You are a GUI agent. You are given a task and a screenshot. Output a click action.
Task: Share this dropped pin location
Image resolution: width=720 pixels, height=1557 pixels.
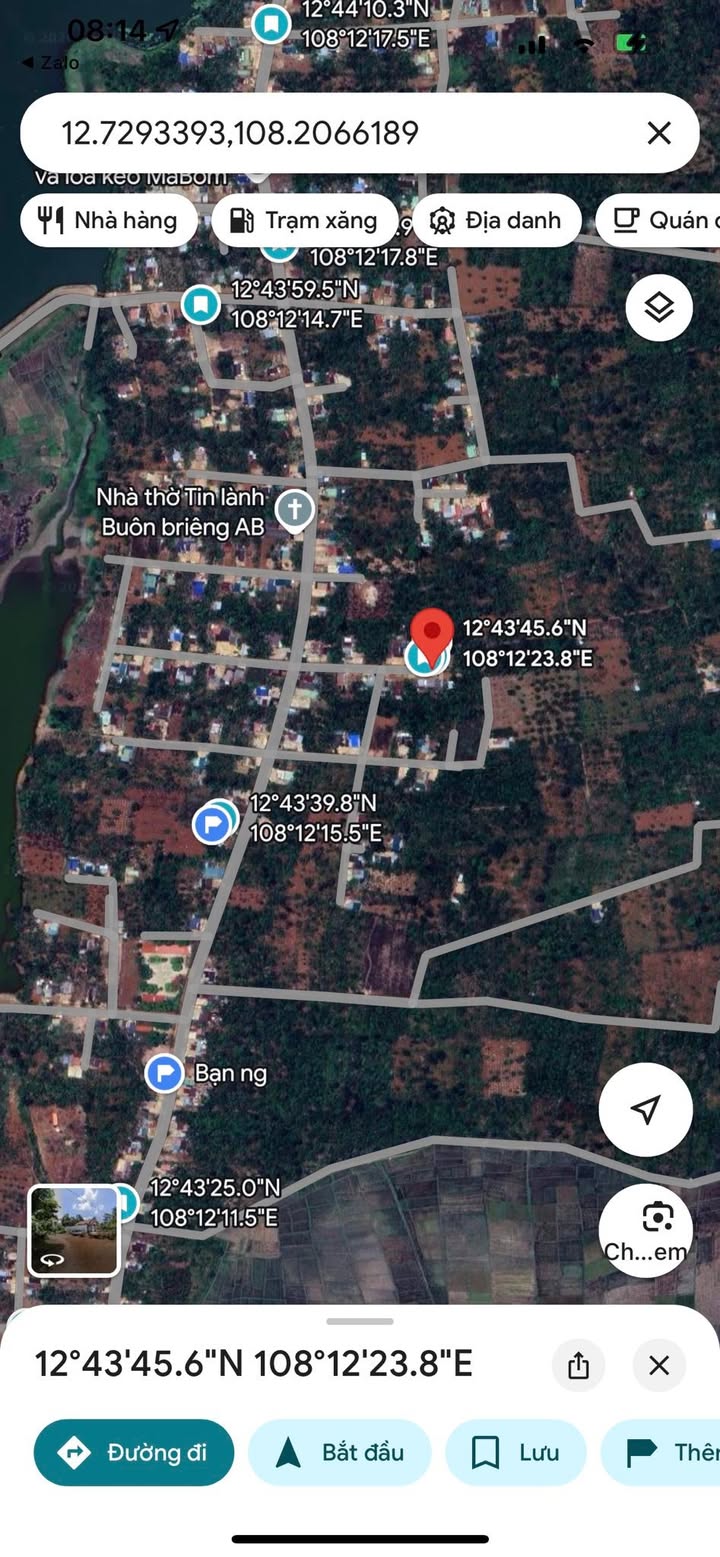pyautogui.click(x=578, y=1366)
